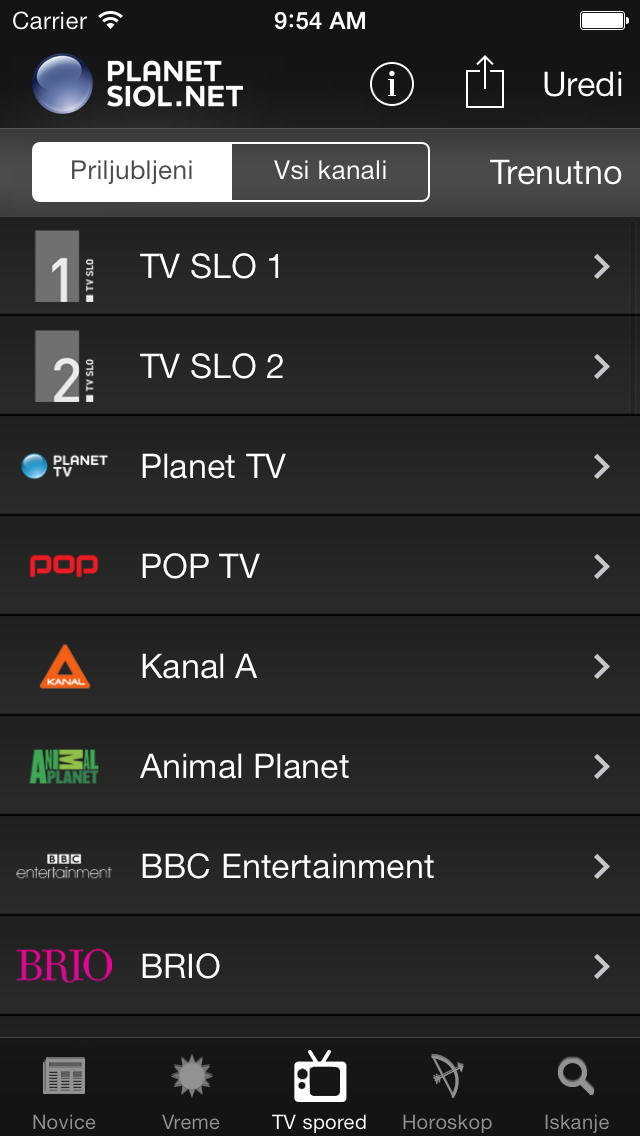
Task: Open TV SLO 1 schedule
Action: [320, 266]
